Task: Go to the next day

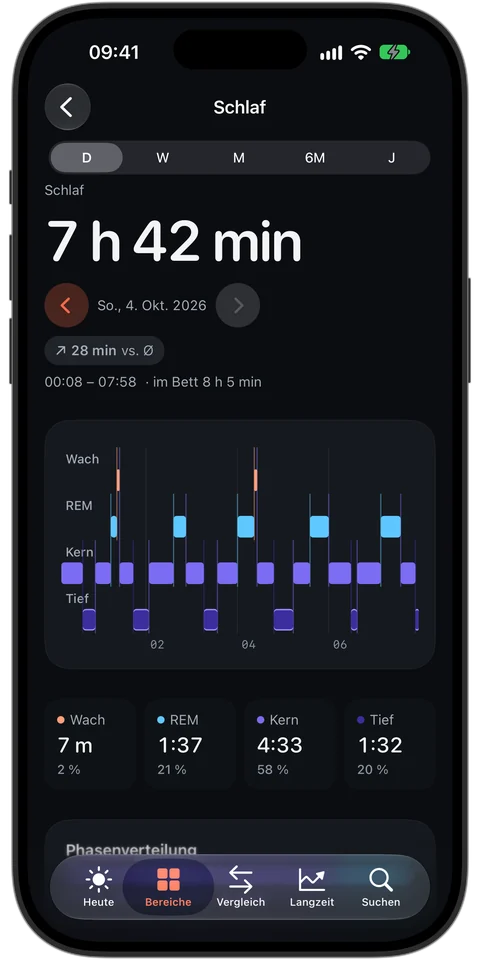Action: click(x=238, y=305)
